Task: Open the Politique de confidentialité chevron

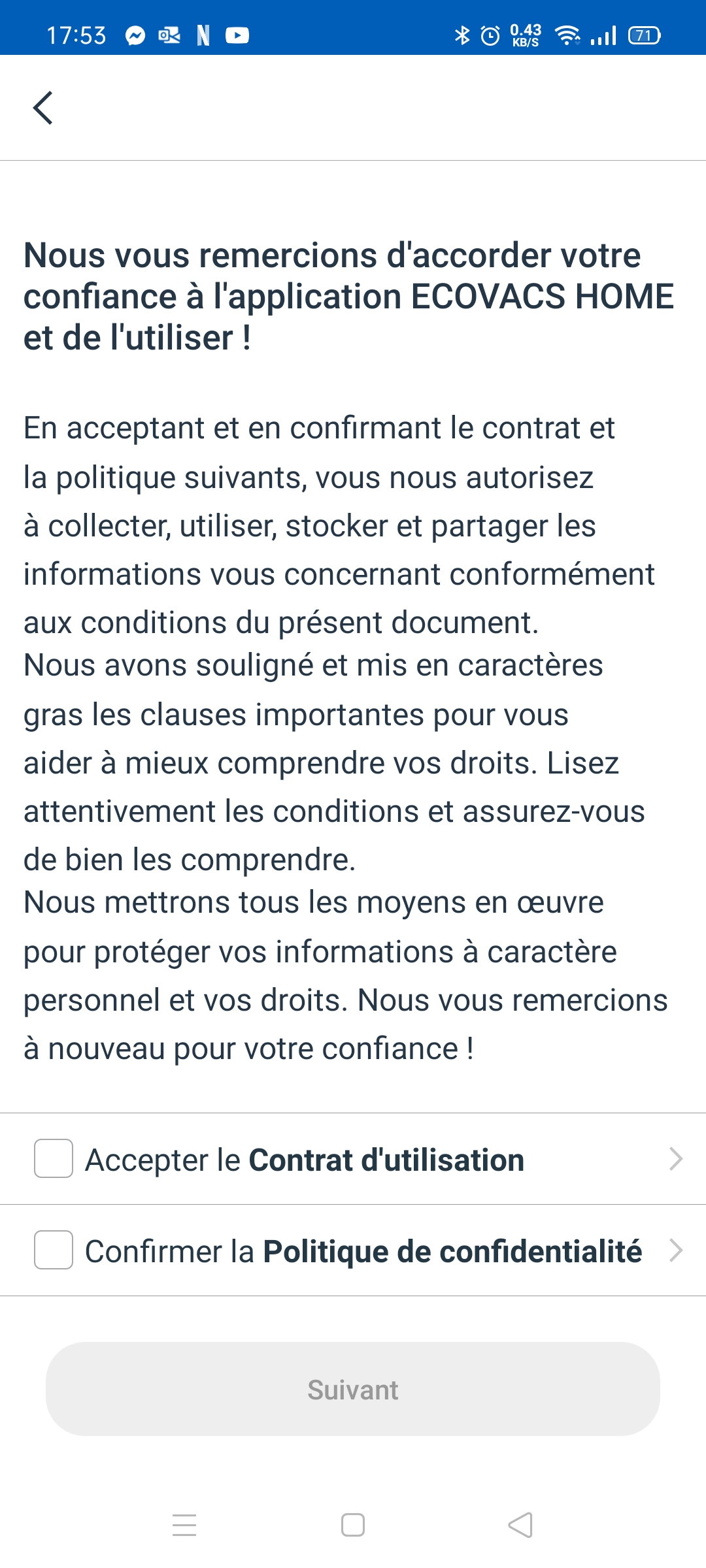Action: (676, 1250)
